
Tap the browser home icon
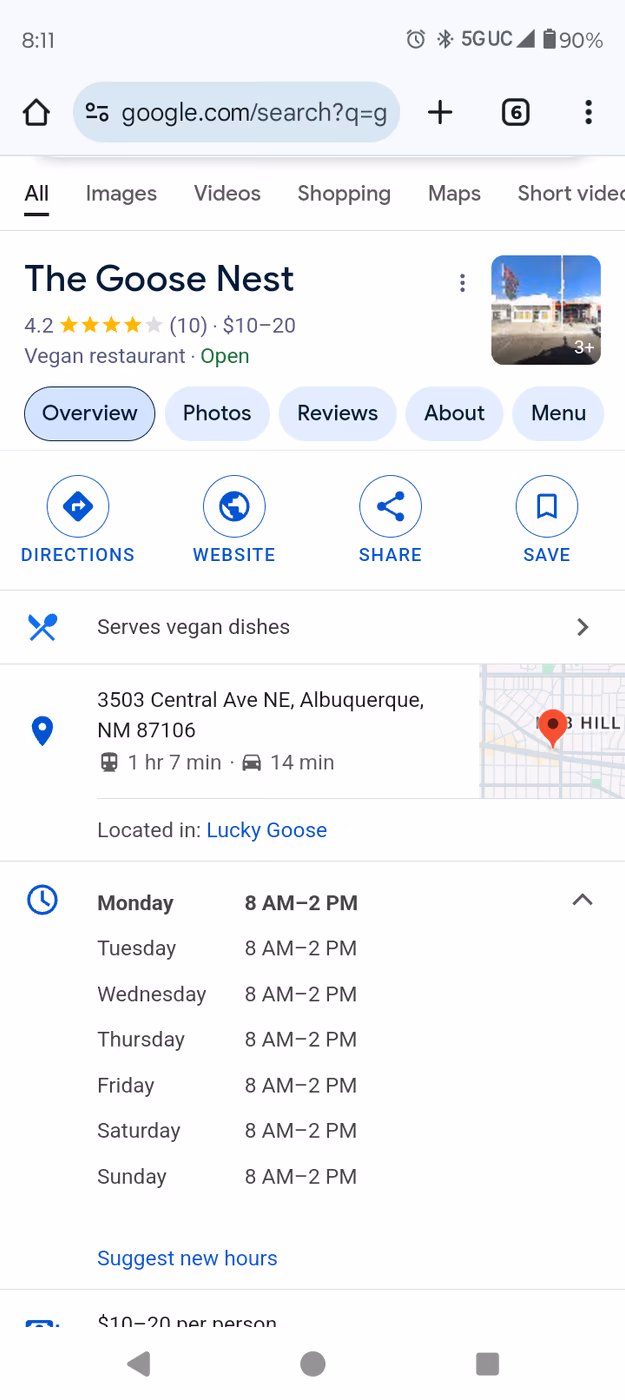(36, 112)
